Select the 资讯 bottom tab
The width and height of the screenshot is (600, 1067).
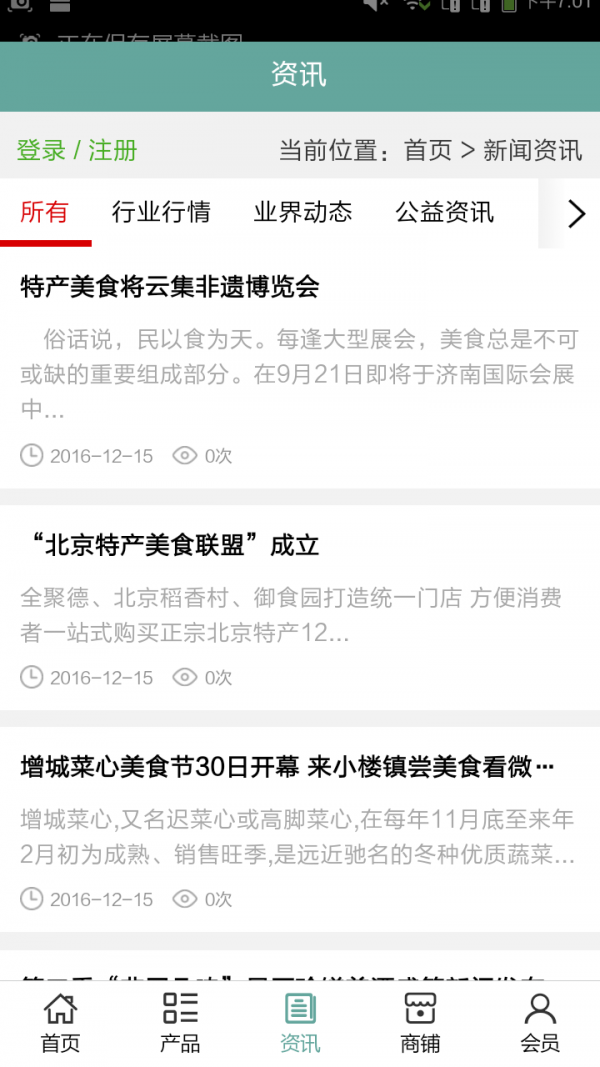pyautogui.click(x=300, y=1023)
